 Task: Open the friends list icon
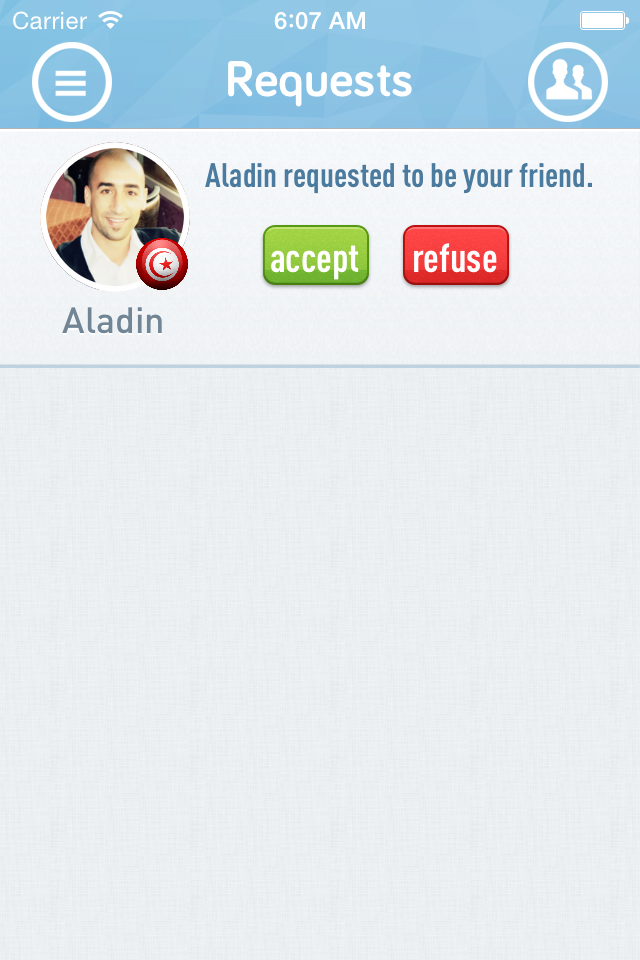(567, 82)
